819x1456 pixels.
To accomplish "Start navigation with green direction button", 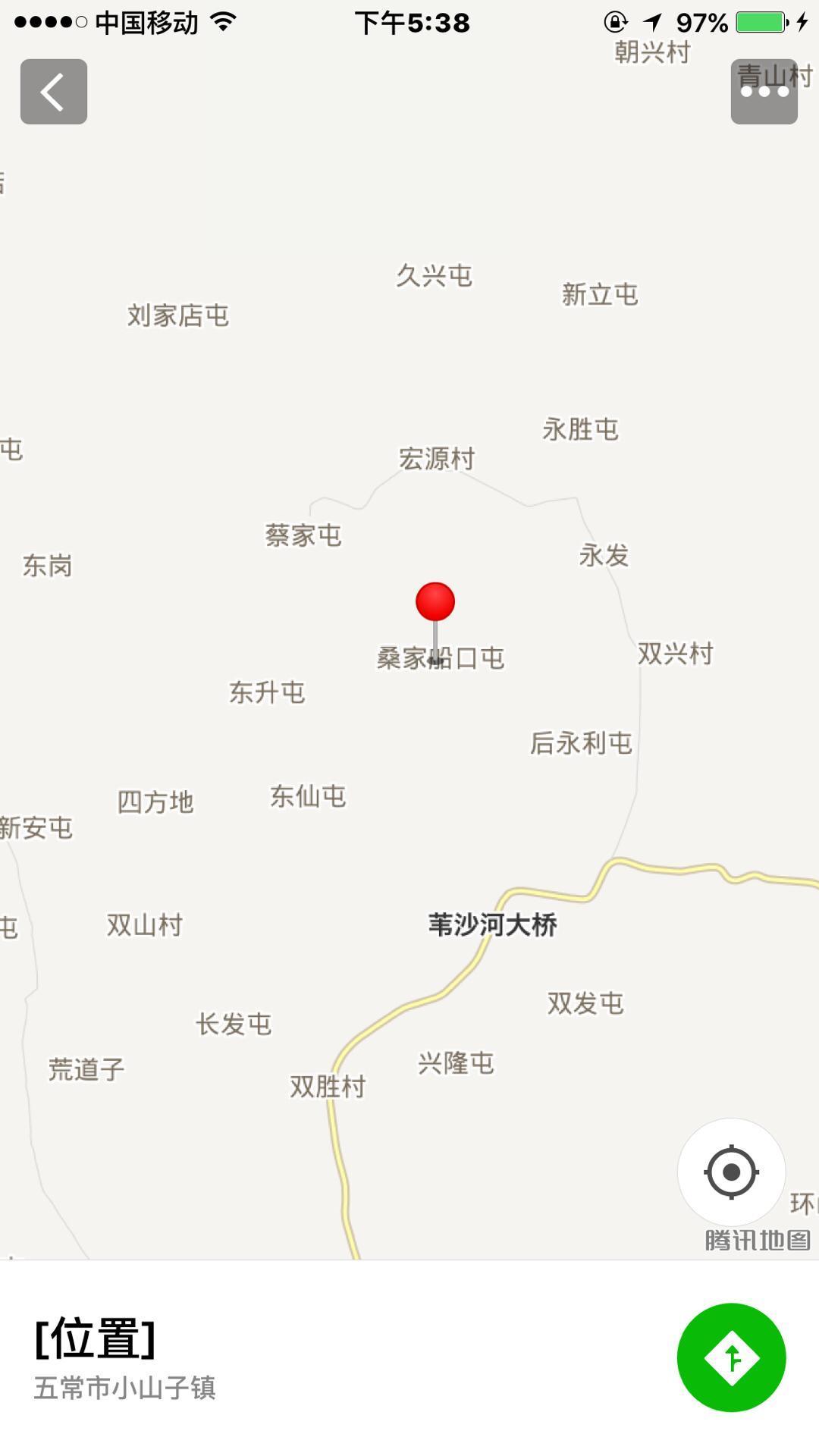I will [x=731, y=1357].
